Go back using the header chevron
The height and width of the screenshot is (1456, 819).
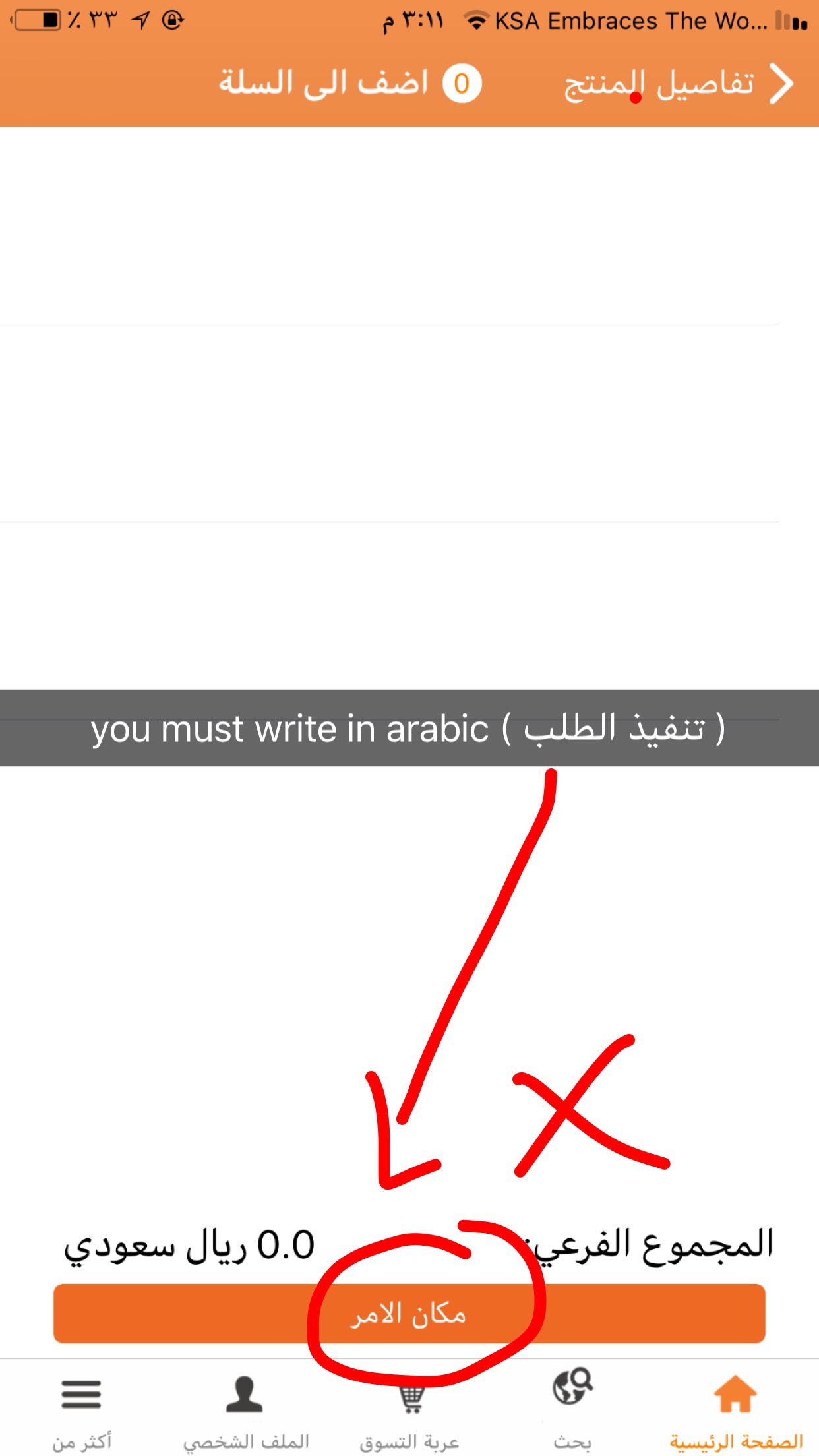[x=781, y=84]
